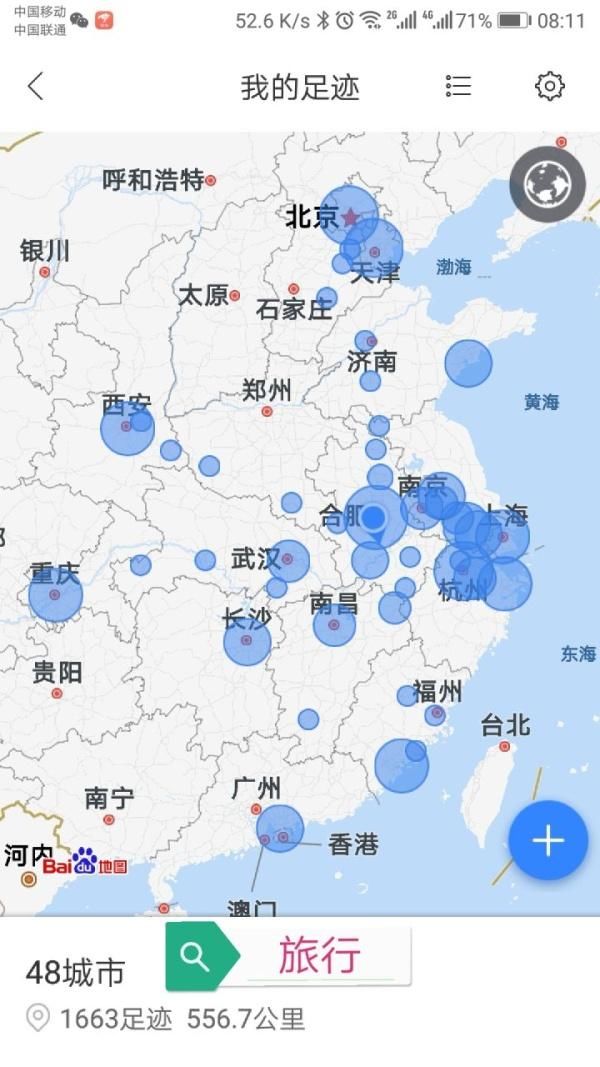Select the 北京 footprint bubble
The height and width of the screenshot is (1067, 600).
point(350,215)
